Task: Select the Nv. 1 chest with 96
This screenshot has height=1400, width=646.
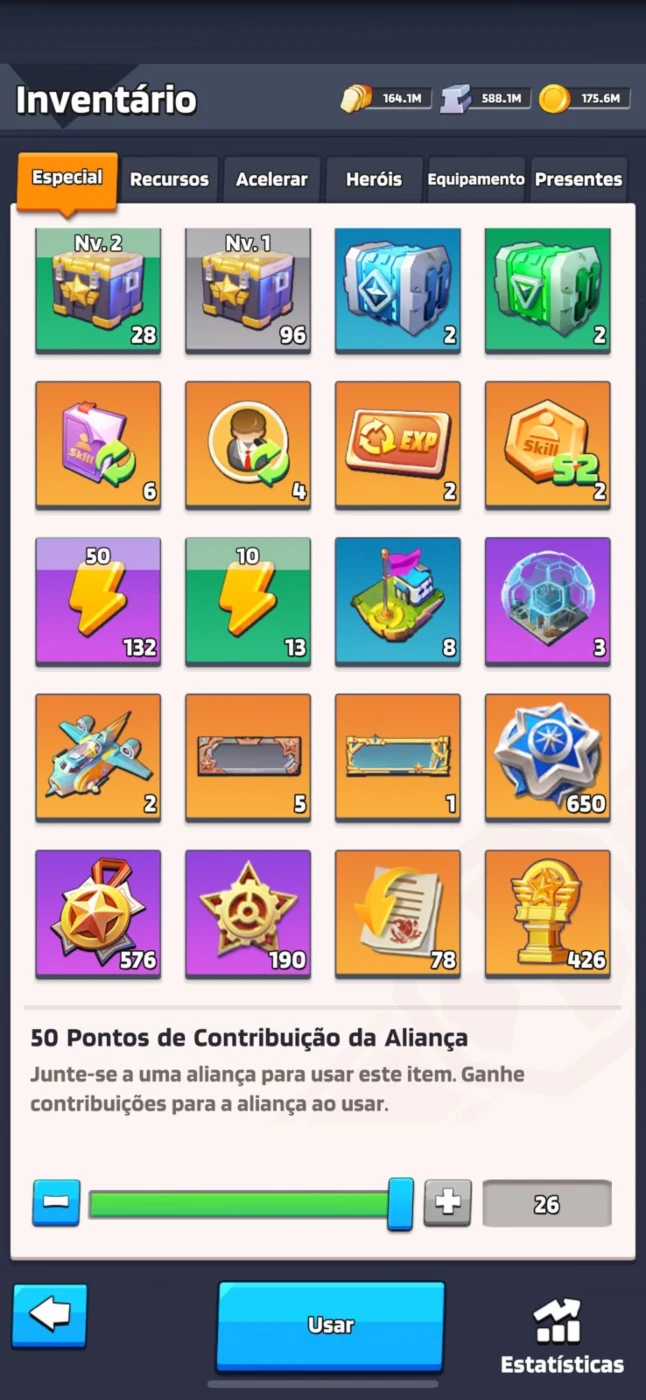Action: click(x=248, y=291)
